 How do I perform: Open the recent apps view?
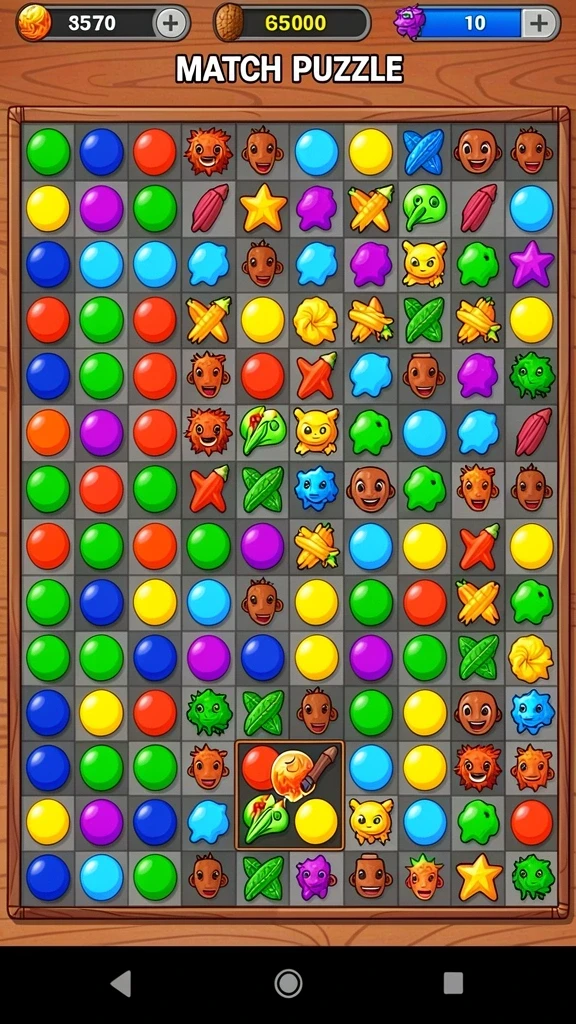coord(453,983)
